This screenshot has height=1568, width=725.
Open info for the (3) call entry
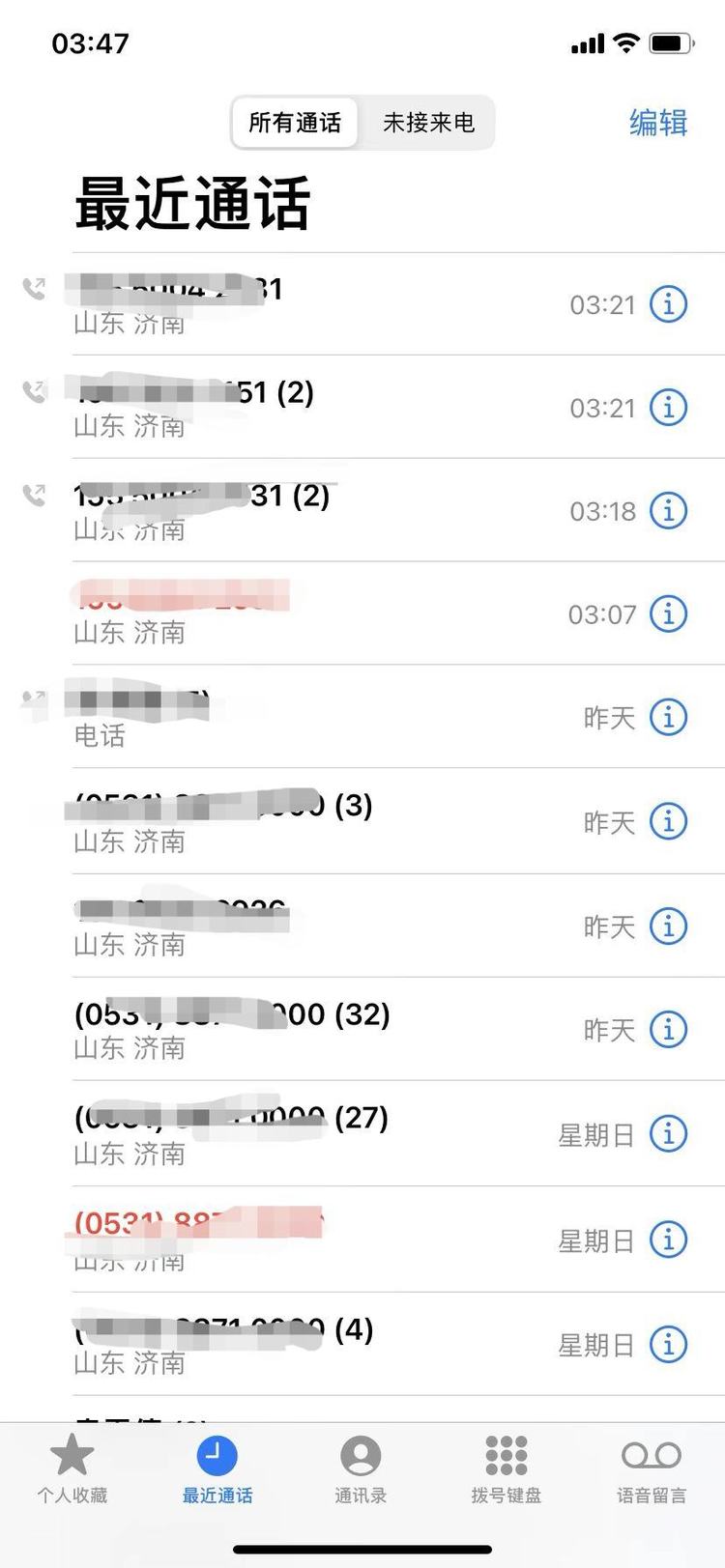click(x=668, y=821)
